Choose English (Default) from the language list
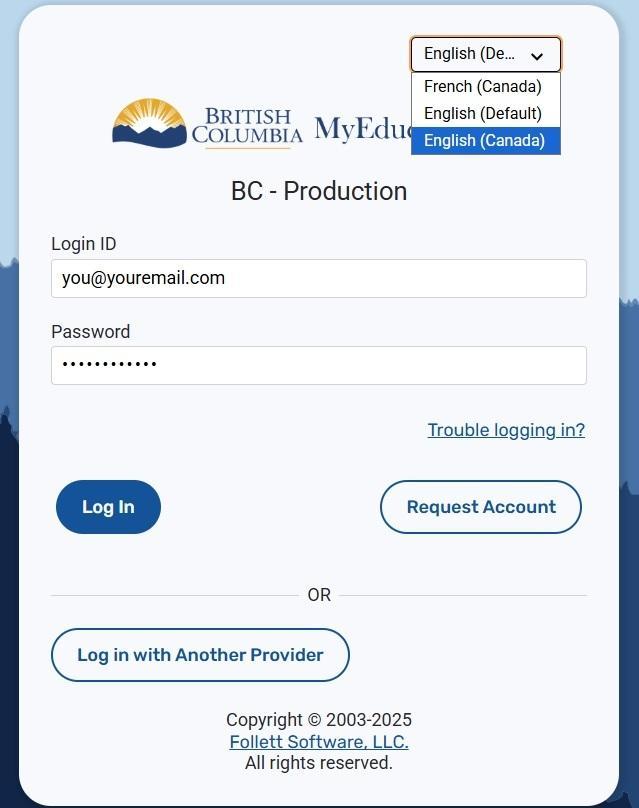 484,114
